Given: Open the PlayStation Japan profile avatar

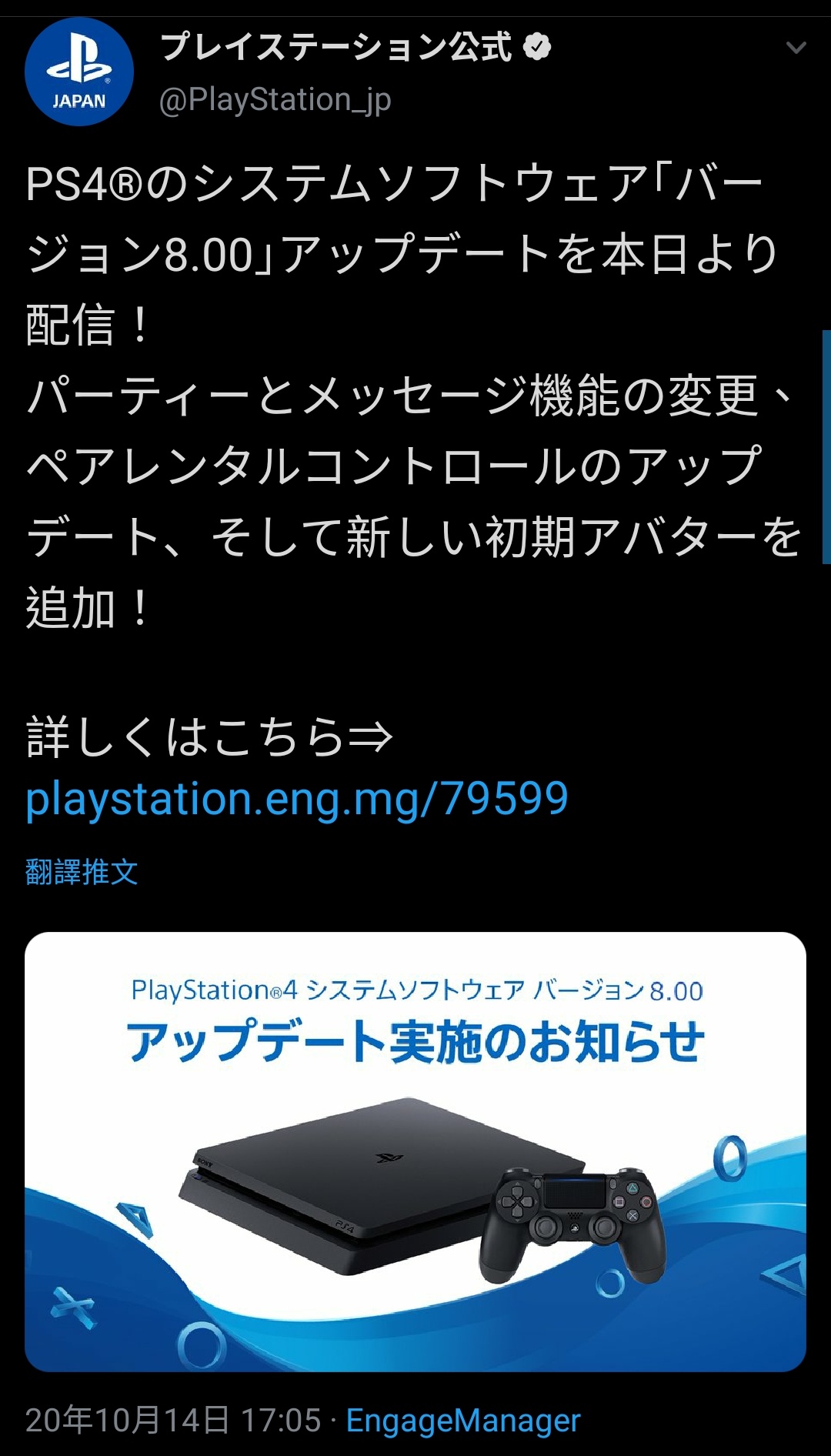Looking at the screenshot, I should click(79, 72).
